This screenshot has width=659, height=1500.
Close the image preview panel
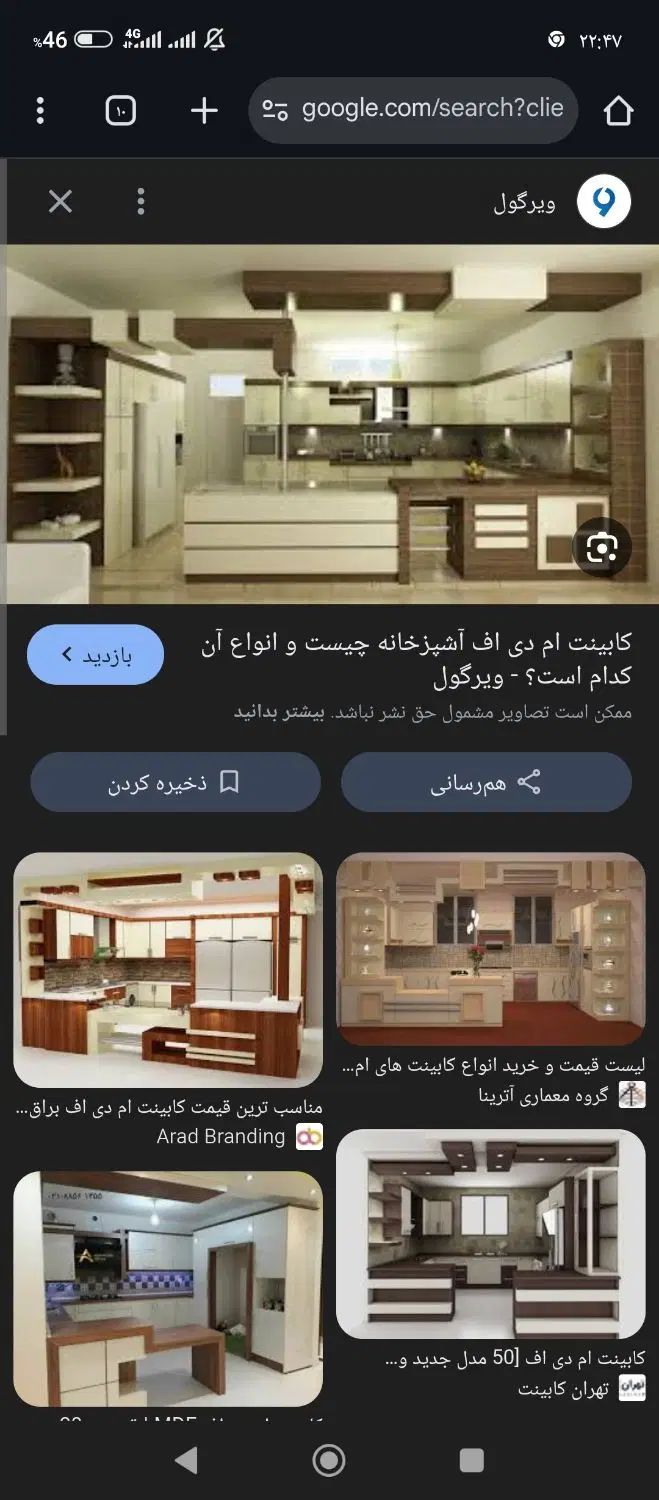[x=60, y=202]
